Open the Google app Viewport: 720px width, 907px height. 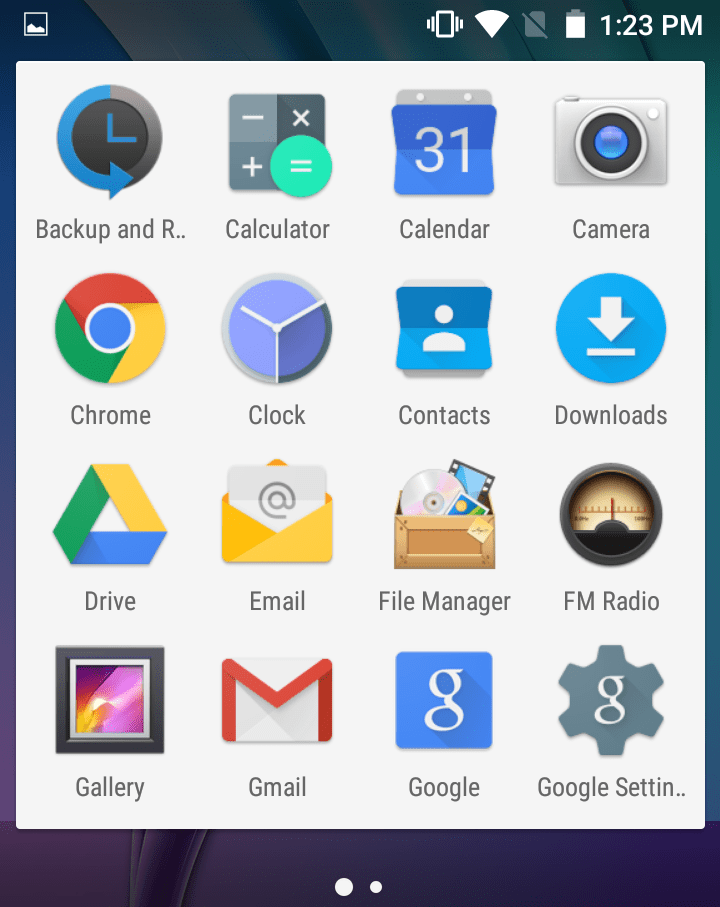point(444,700)
